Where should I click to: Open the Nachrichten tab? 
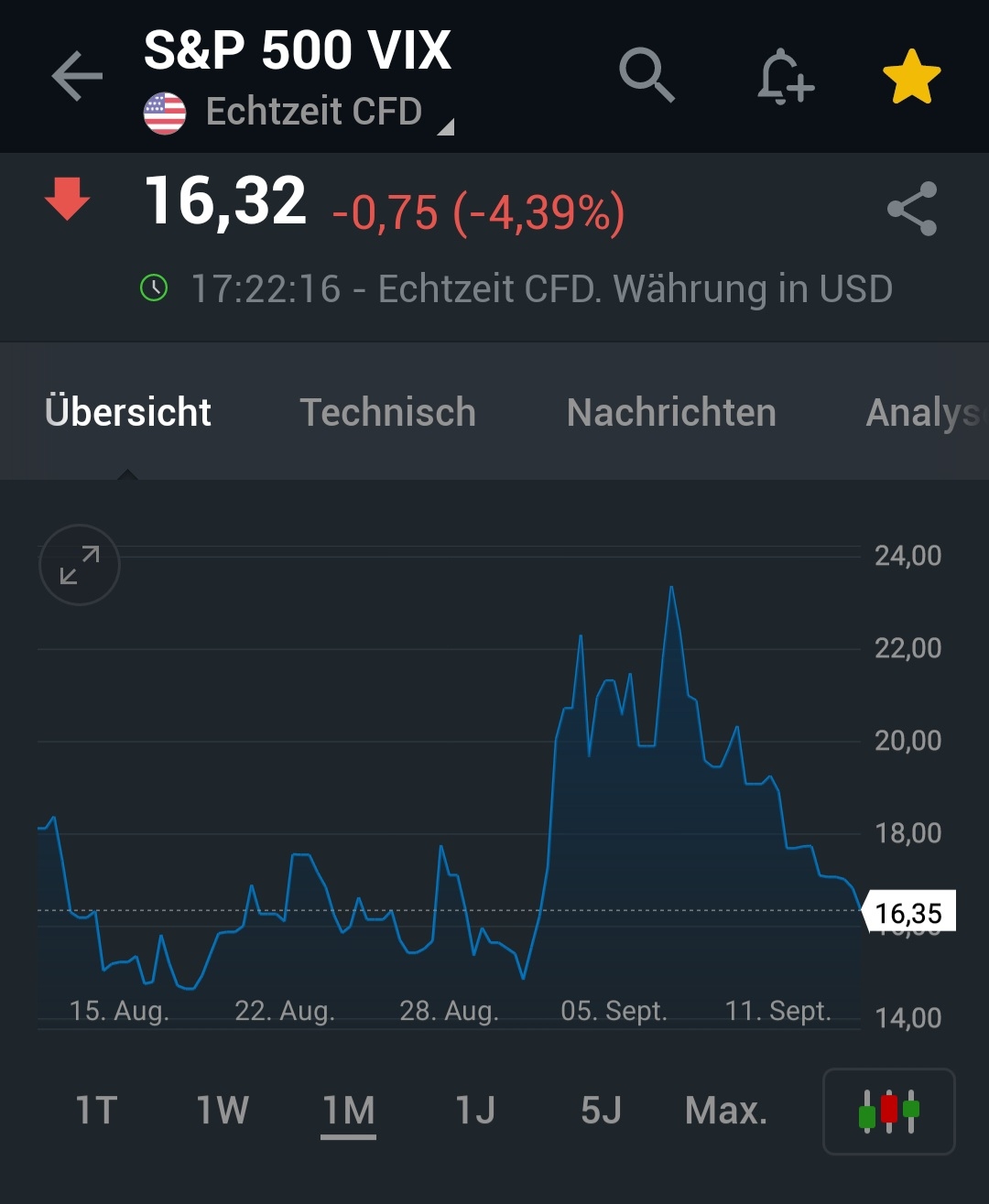click(x=670, y=412)
